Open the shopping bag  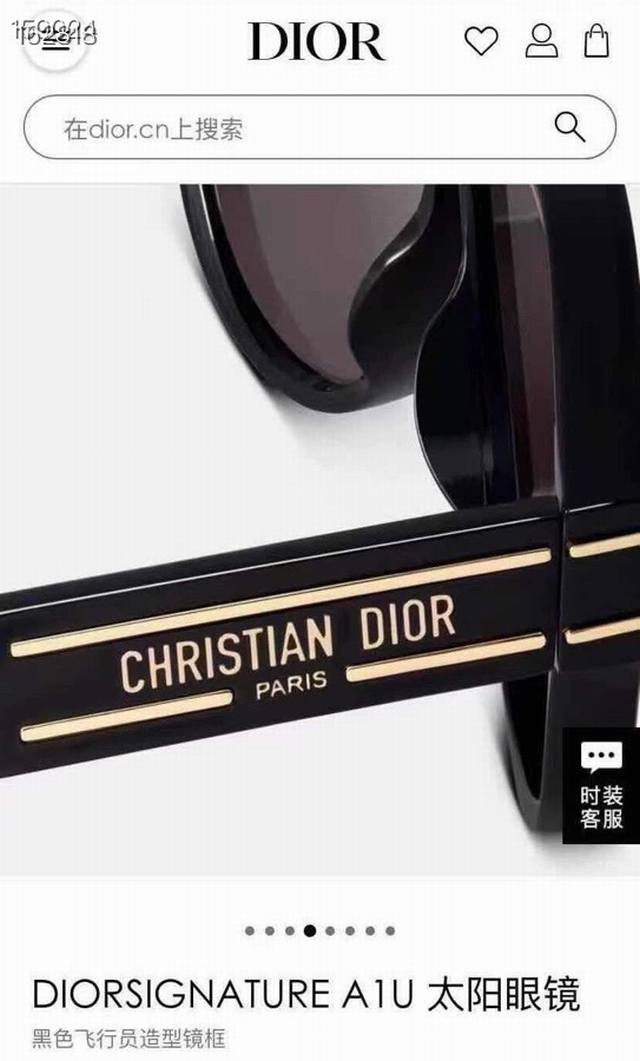(597, 41)
